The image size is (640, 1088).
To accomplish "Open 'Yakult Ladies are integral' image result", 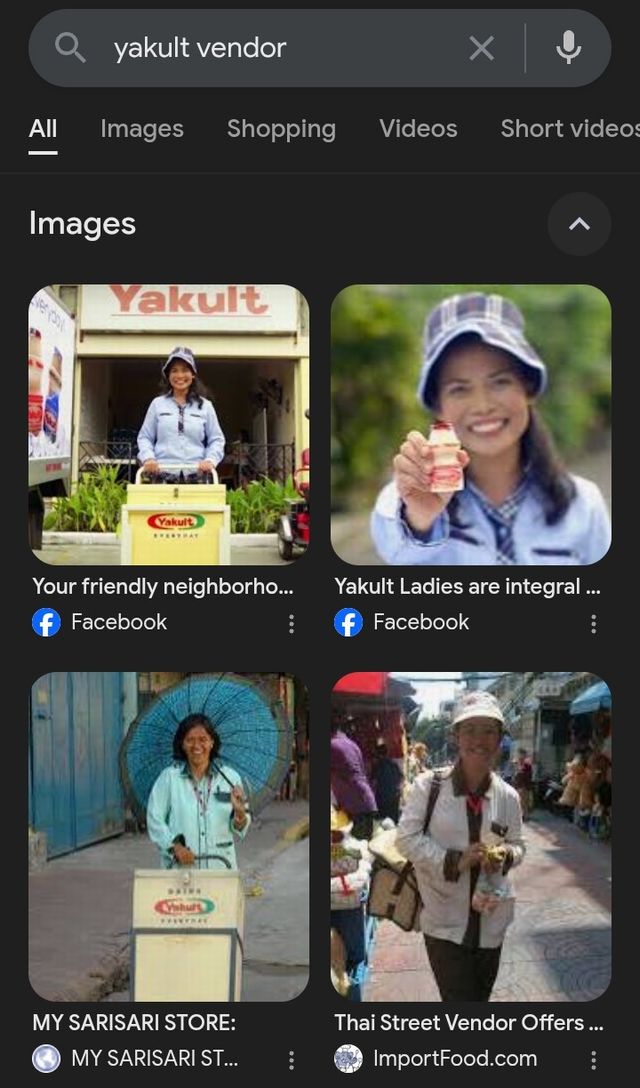I will (x=471, y=425).
